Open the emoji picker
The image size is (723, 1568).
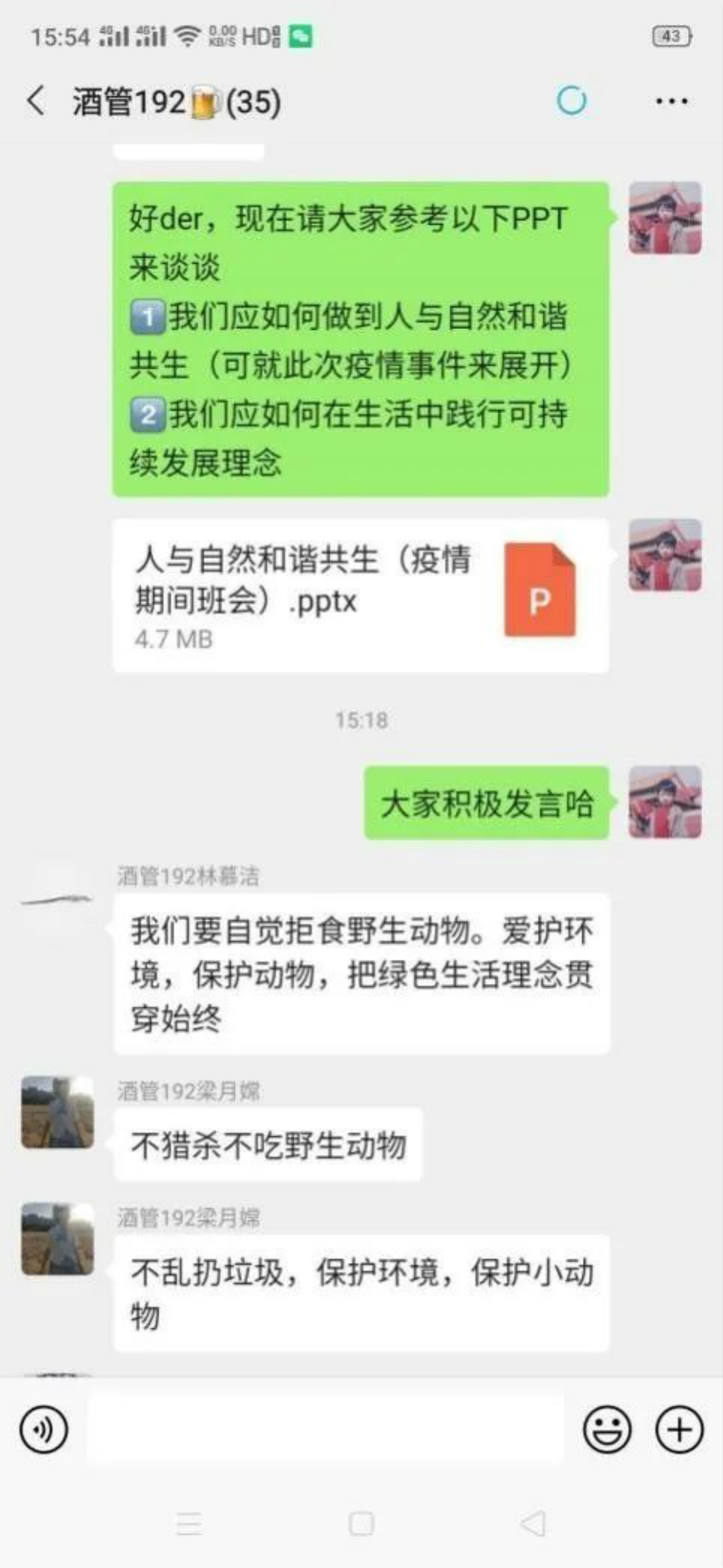pyautogui.click(x=607, y=1430)
